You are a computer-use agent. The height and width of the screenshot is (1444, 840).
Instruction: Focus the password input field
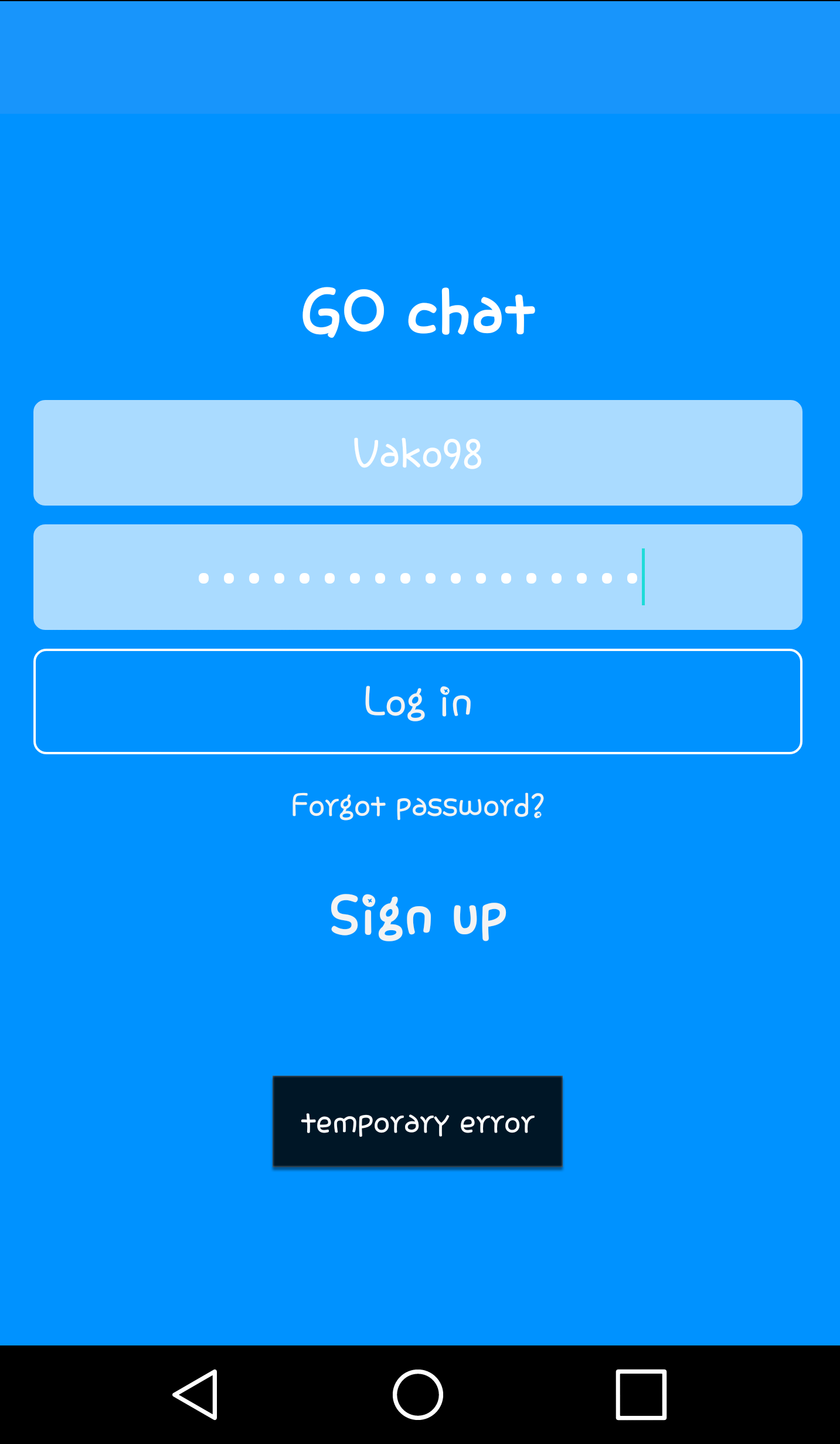(417, 577)
